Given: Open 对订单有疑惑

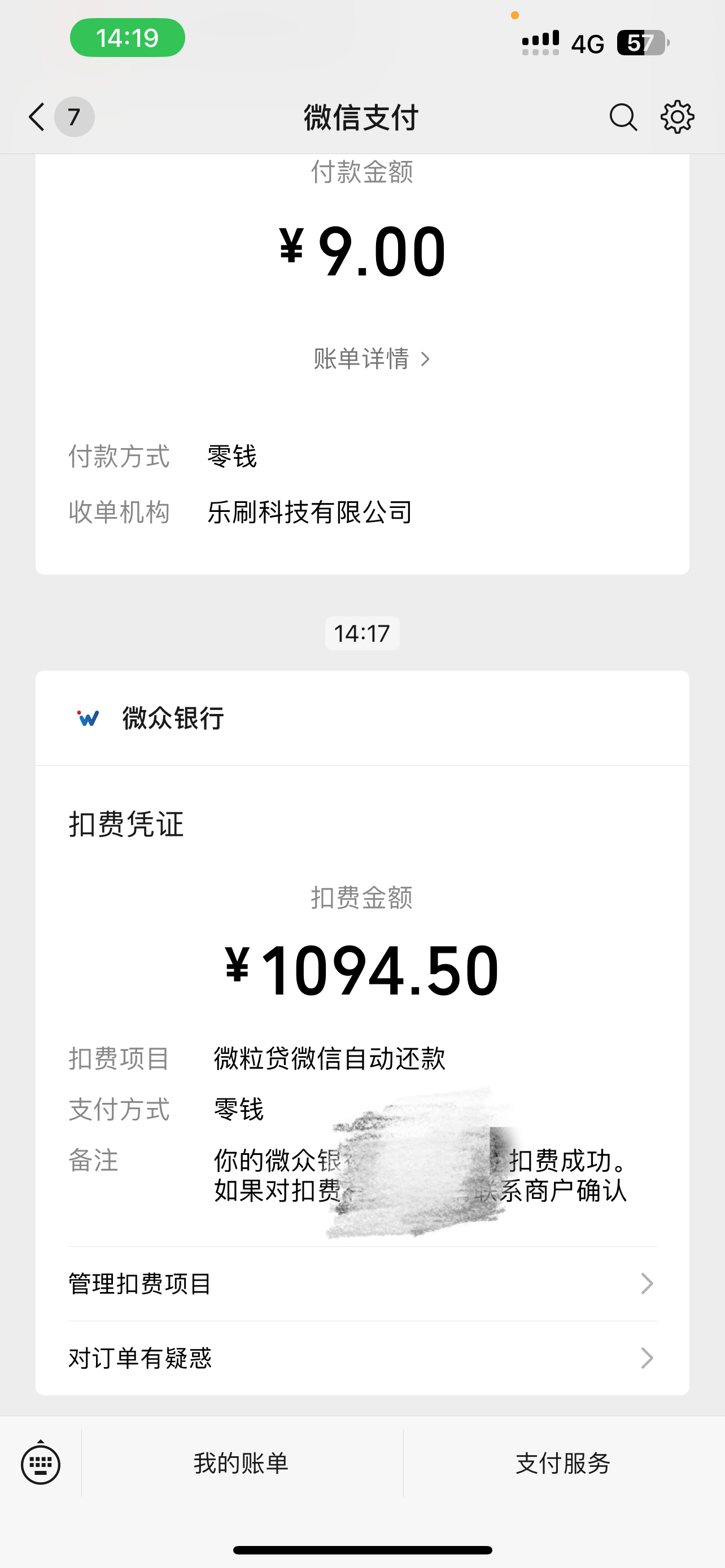Looking at the screenshot, I should pyautogui.click(x=362, y=1358).
